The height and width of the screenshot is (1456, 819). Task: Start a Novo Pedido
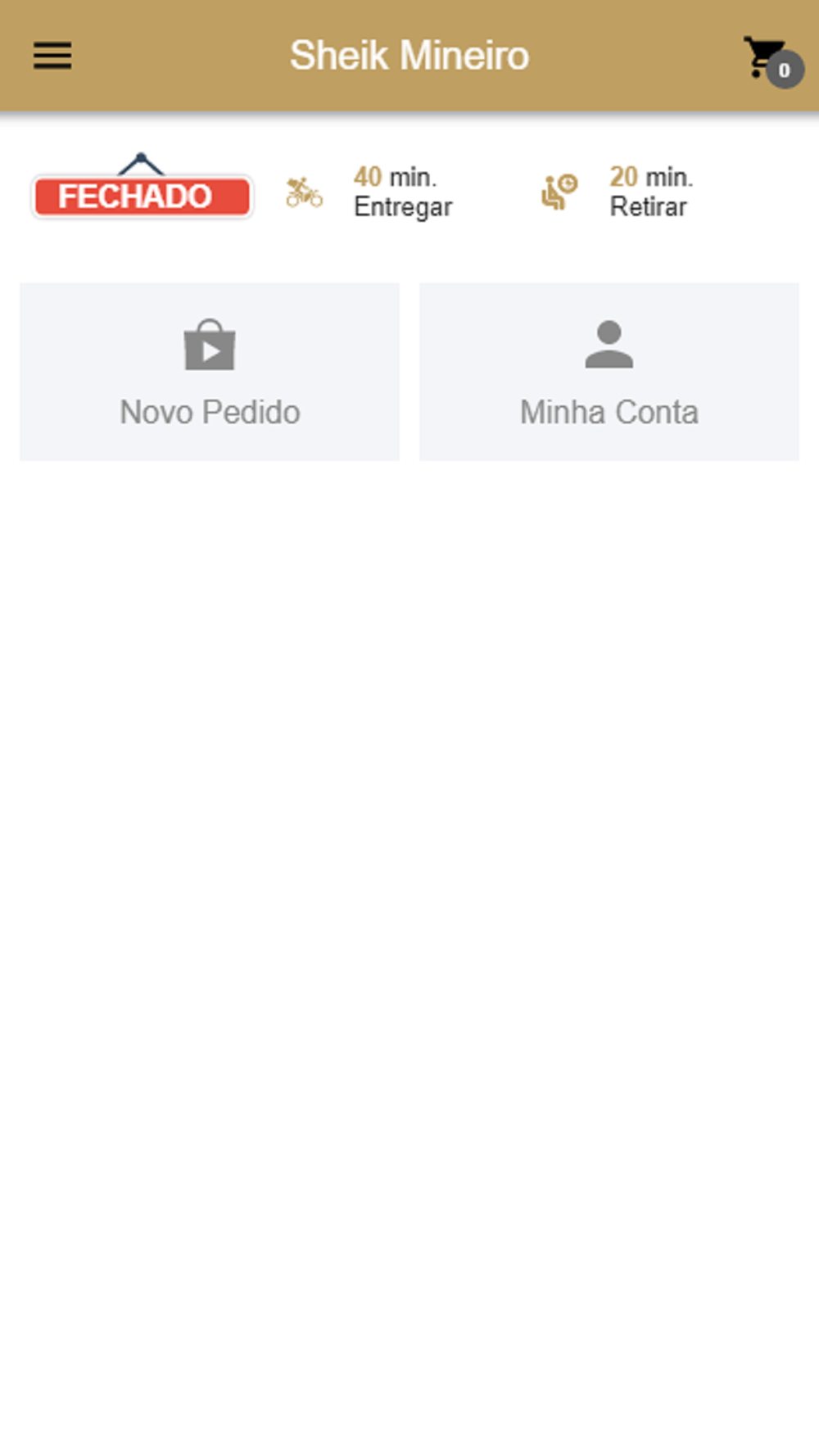(210, 372)
